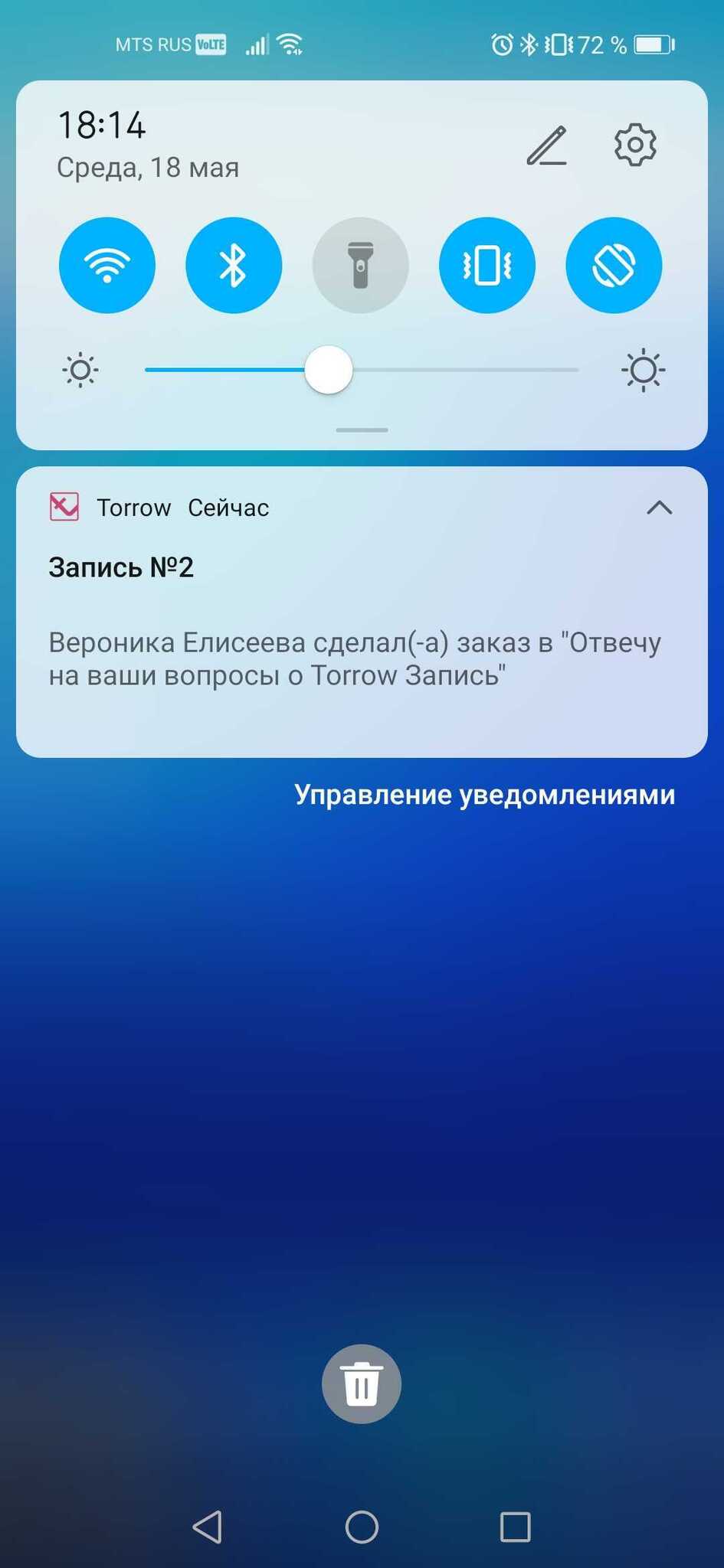Open system settings via gear icon
This screenshot has height=1568, width=724.
[x=635, y=144]
